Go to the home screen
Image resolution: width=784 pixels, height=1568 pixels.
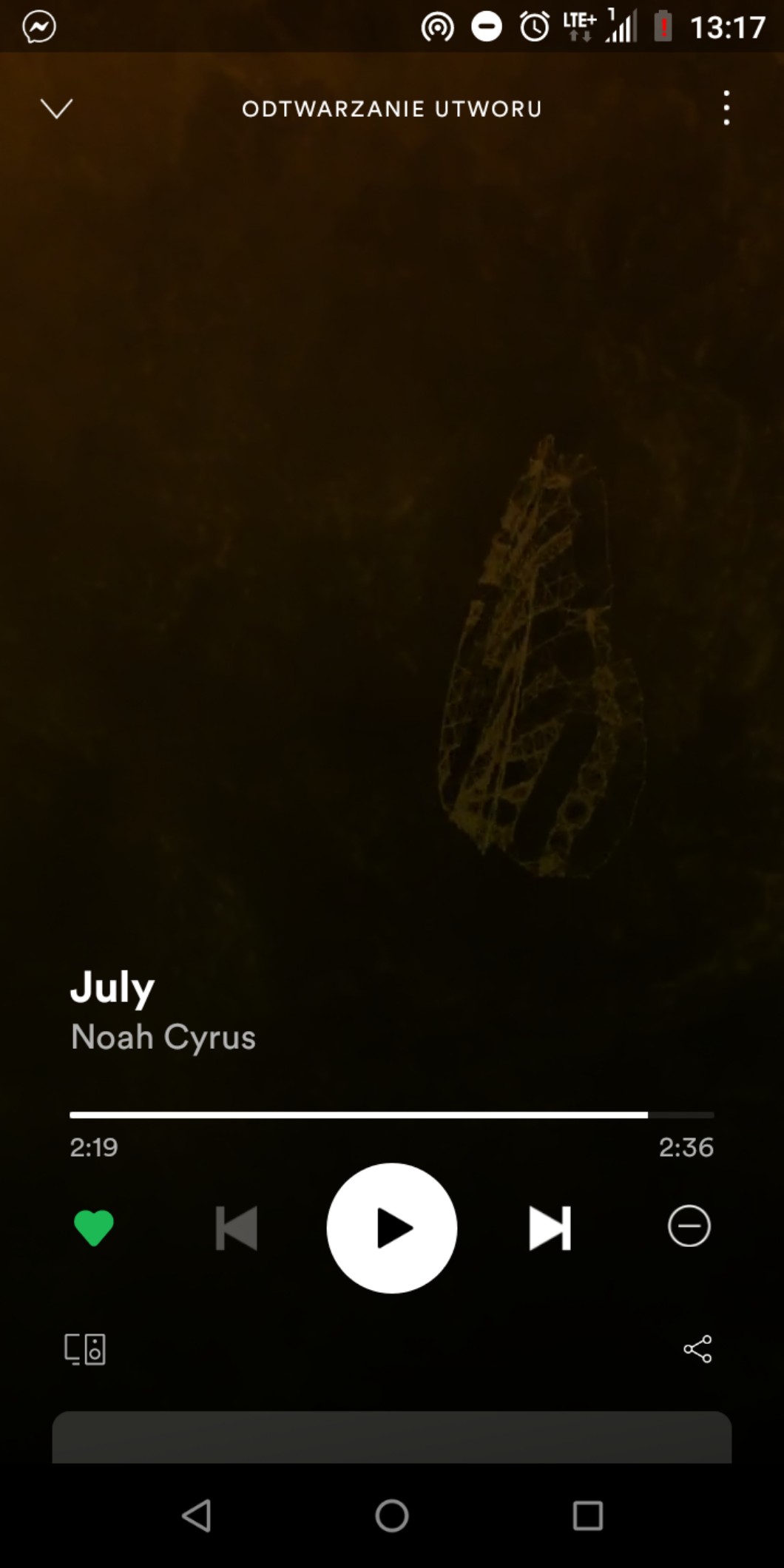pos(391,1515)
